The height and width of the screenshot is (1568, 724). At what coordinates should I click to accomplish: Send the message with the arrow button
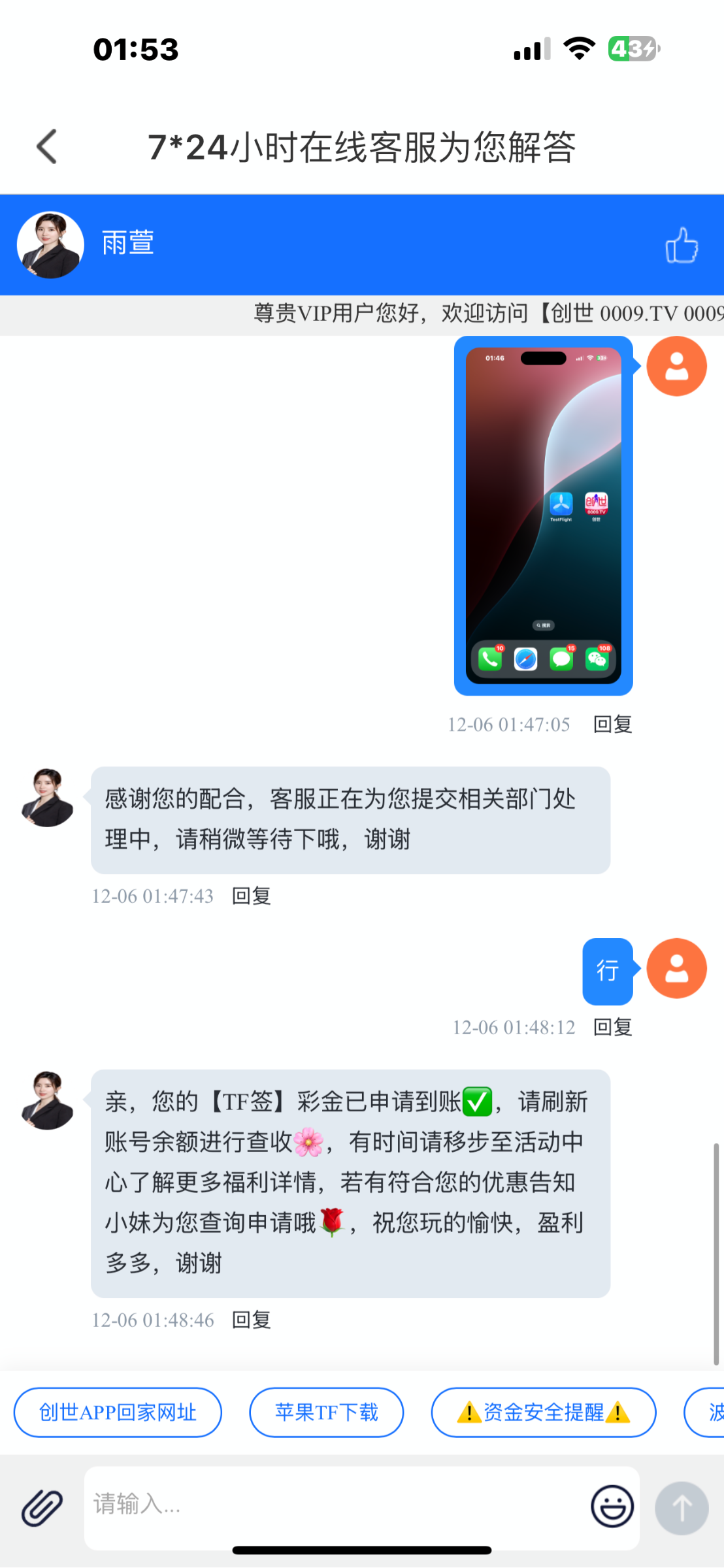click(682, 1508)
